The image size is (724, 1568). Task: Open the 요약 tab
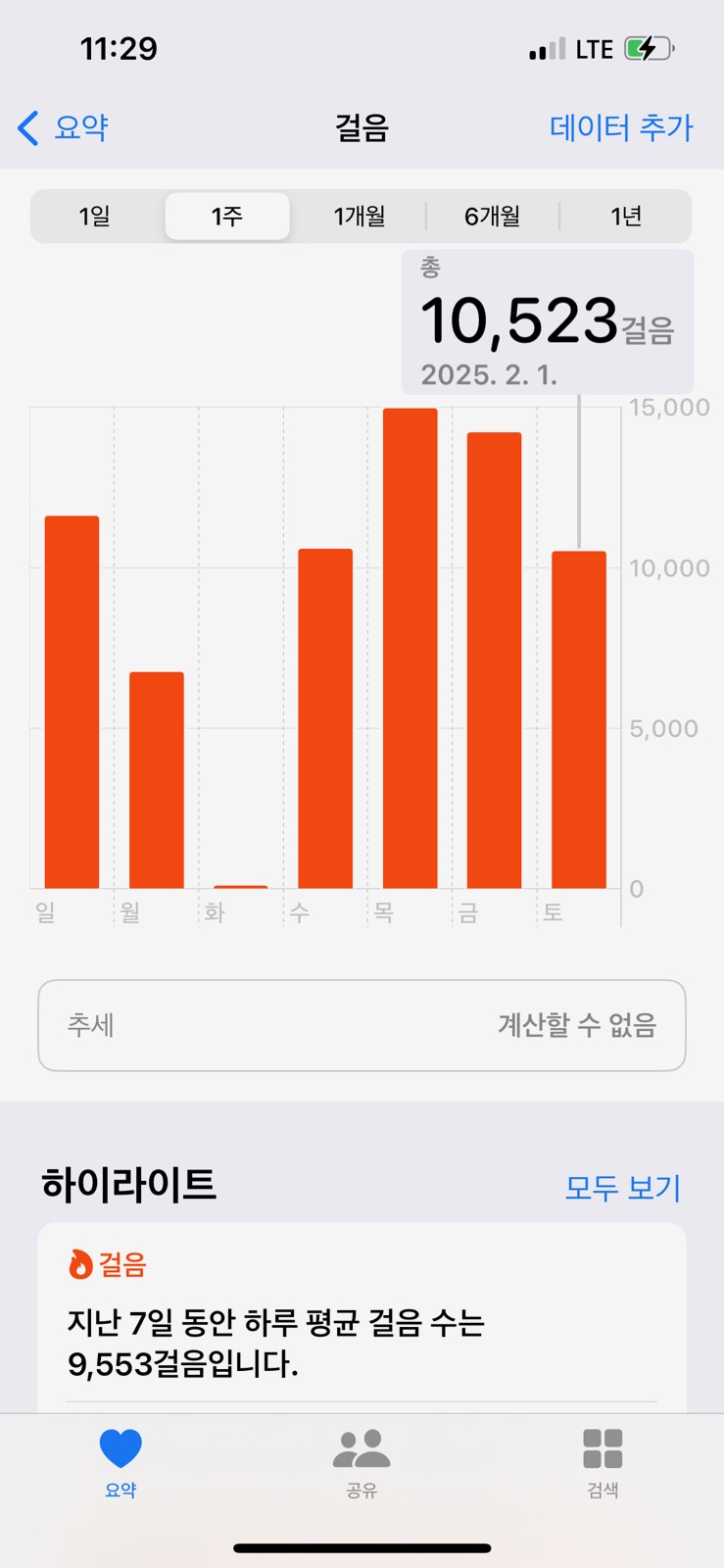tap(121, 1462)
